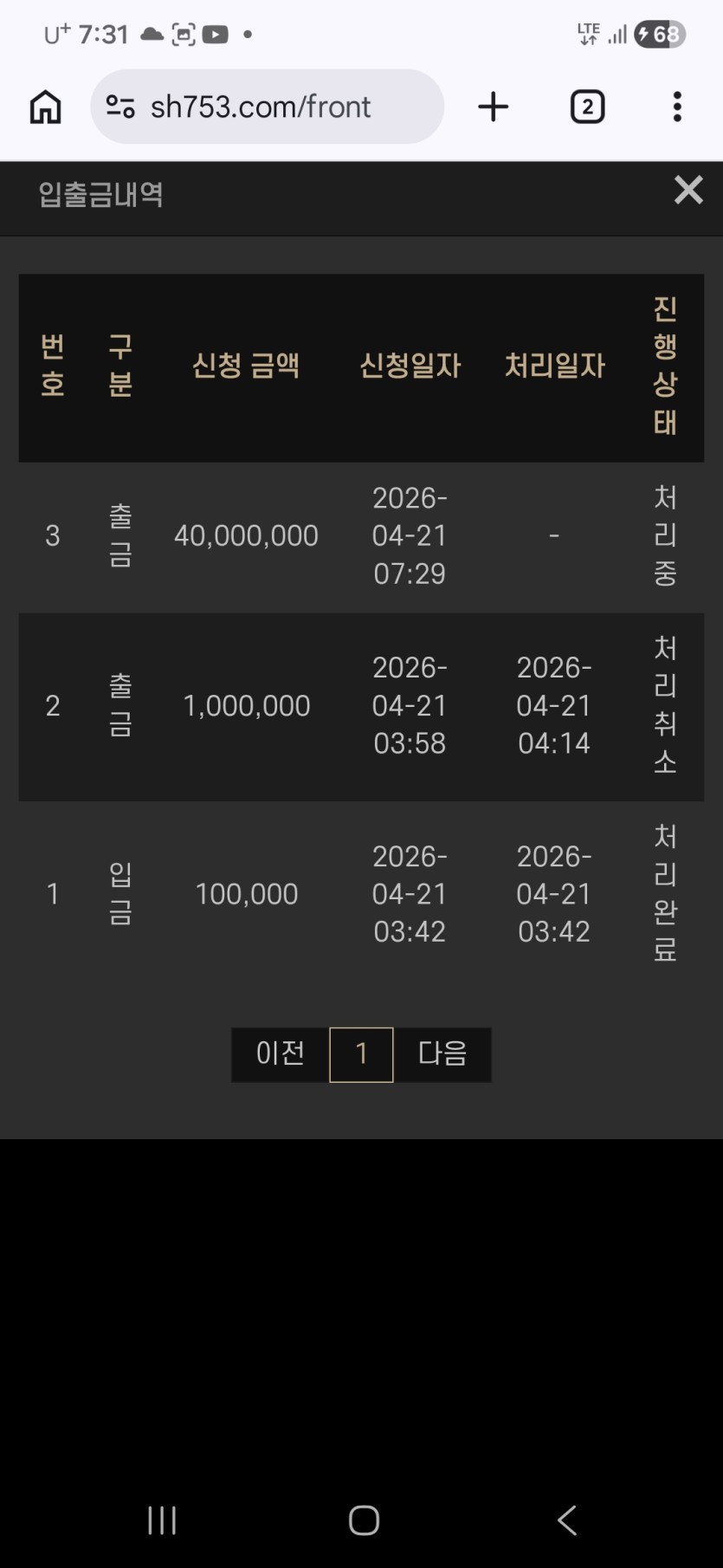This screenshot has width=723, height=1568.
Task: Open a new browser tab
Action: click(x=494, y=107)
